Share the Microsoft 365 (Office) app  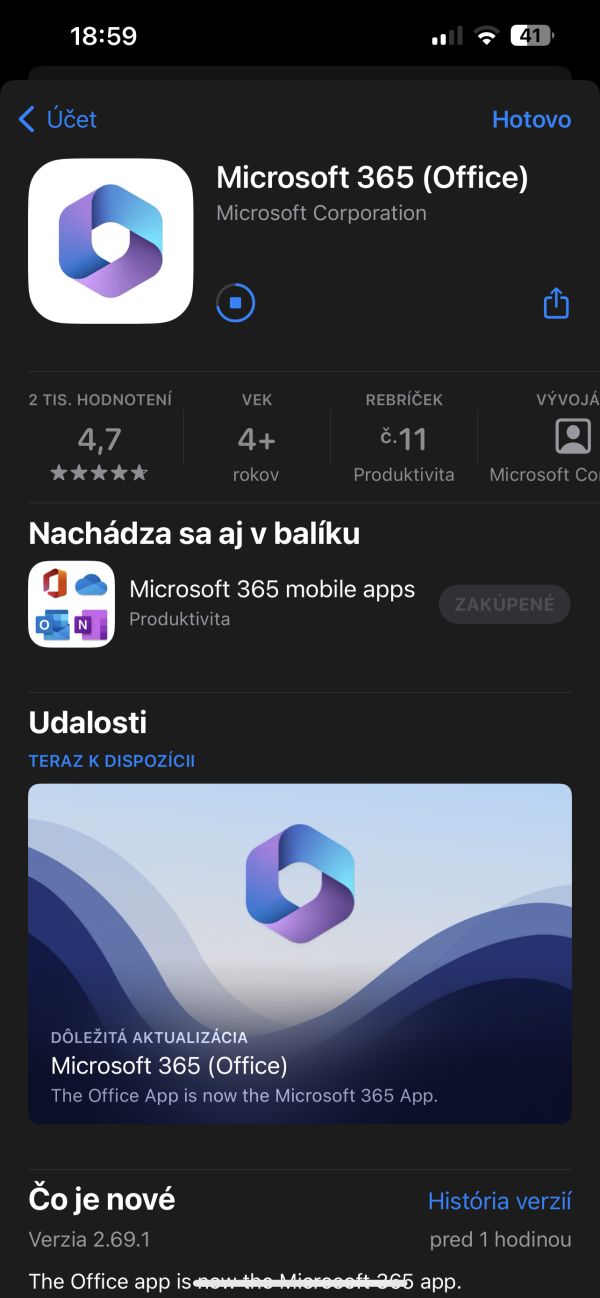556,303
